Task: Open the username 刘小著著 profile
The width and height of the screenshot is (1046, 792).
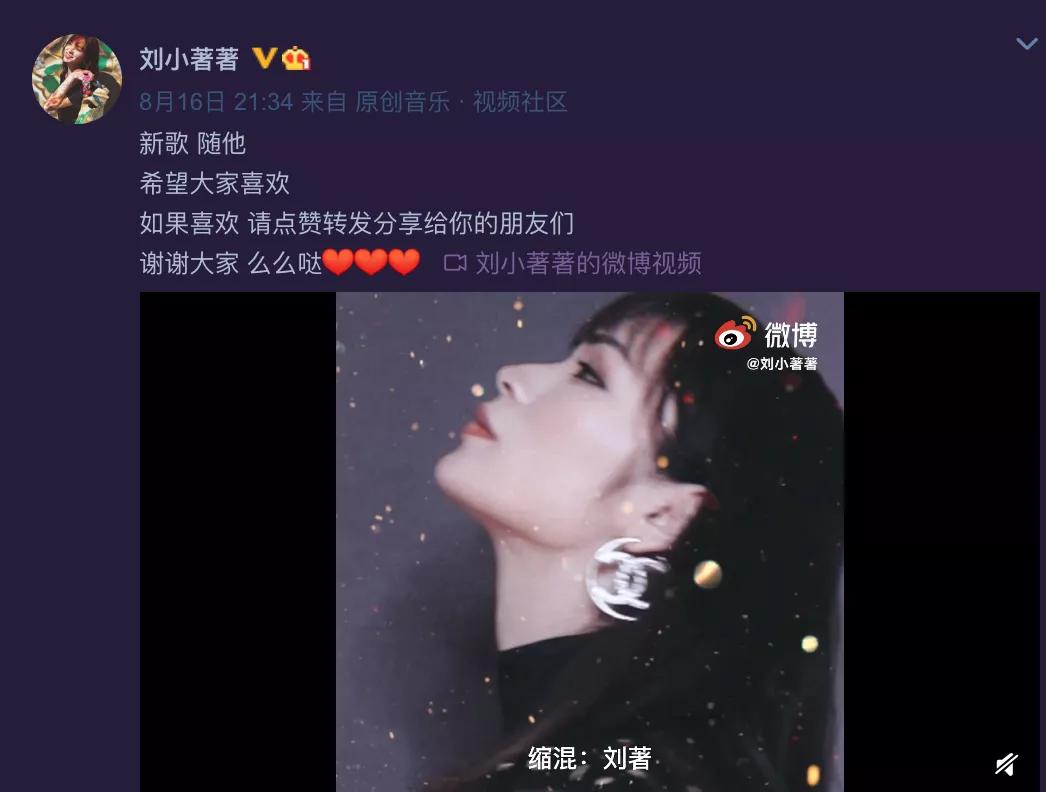Action: [189, 59]
